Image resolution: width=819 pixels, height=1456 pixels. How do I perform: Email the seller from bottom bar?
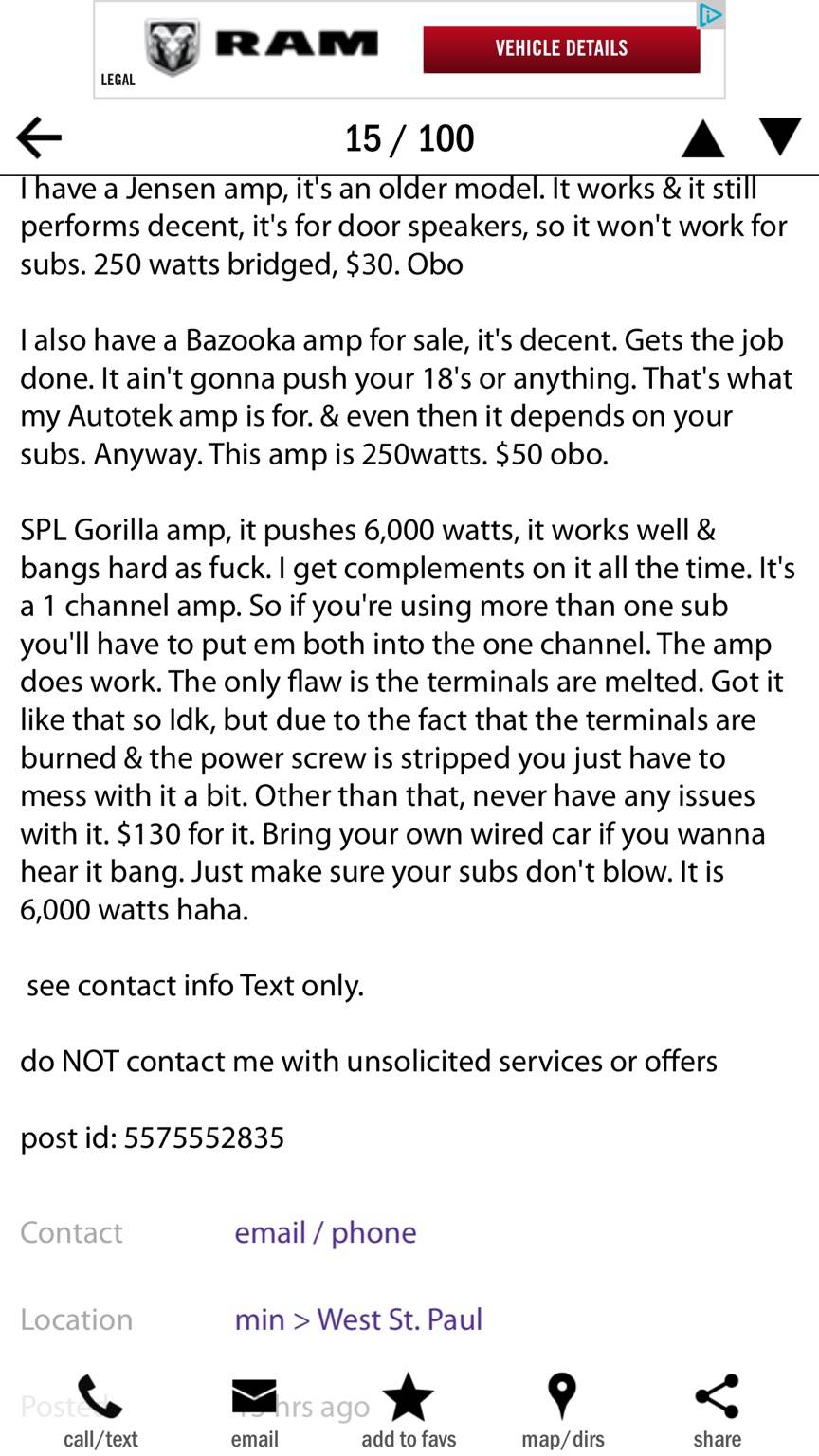[254, 1411]
